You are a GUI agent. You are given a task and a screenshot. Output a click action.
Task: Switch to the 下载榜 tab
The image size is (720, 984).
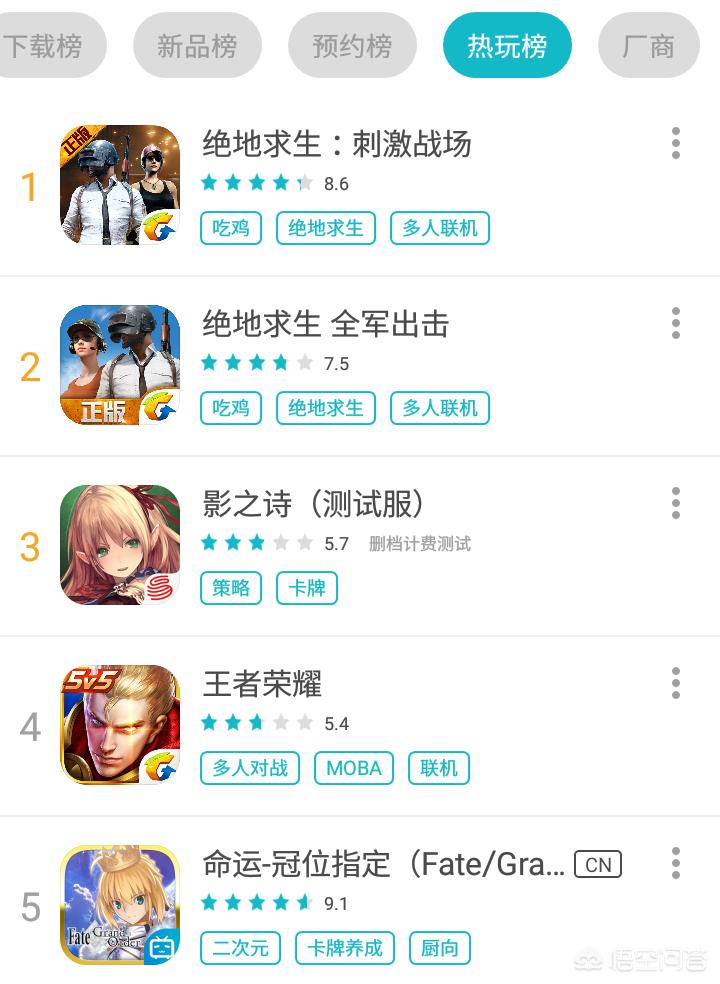tap(45, 46)
